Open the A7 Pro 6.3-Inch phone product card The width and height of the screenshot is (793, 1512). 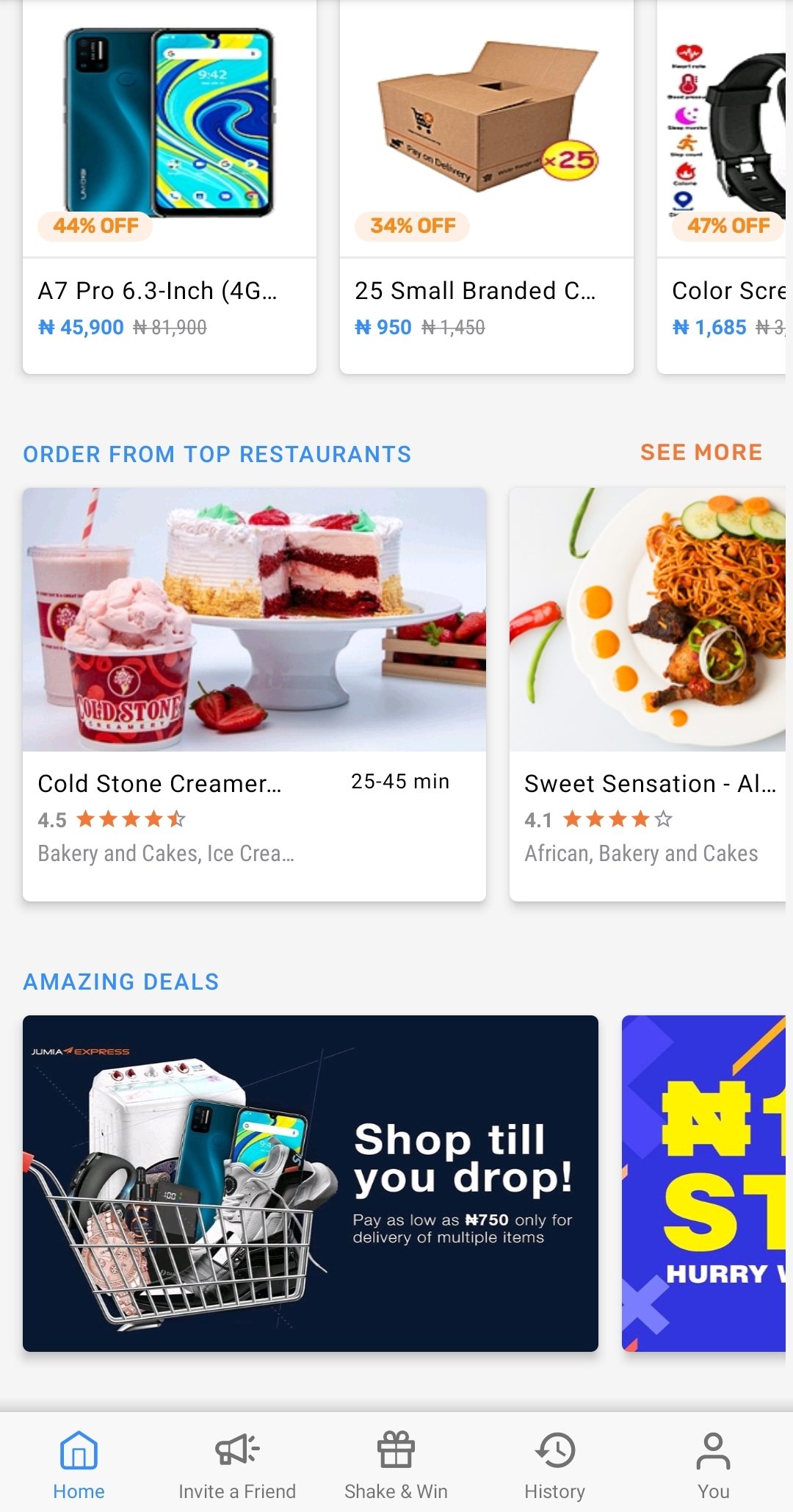[x=170, y=187]
